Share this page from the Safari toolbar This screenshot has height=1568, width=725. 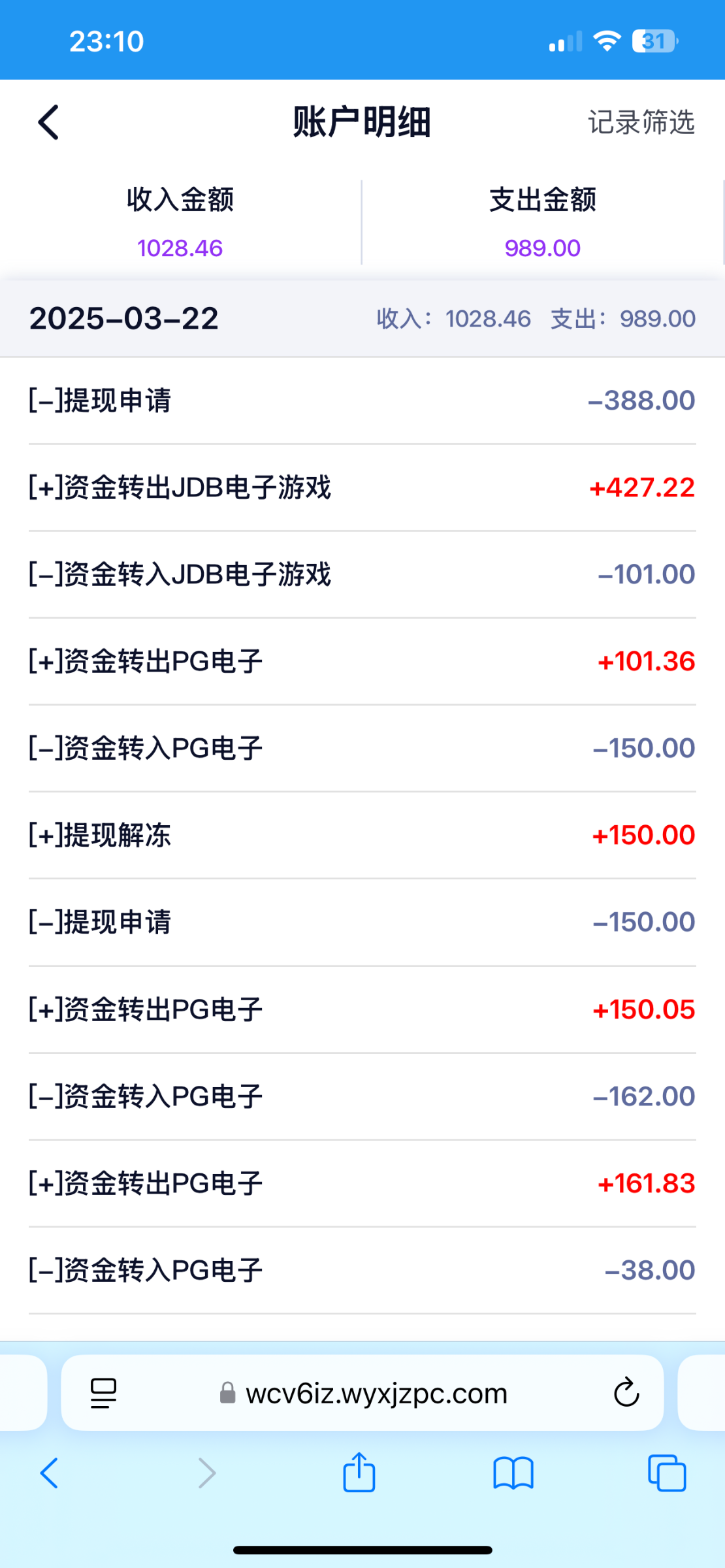[x=359, y=1472]
